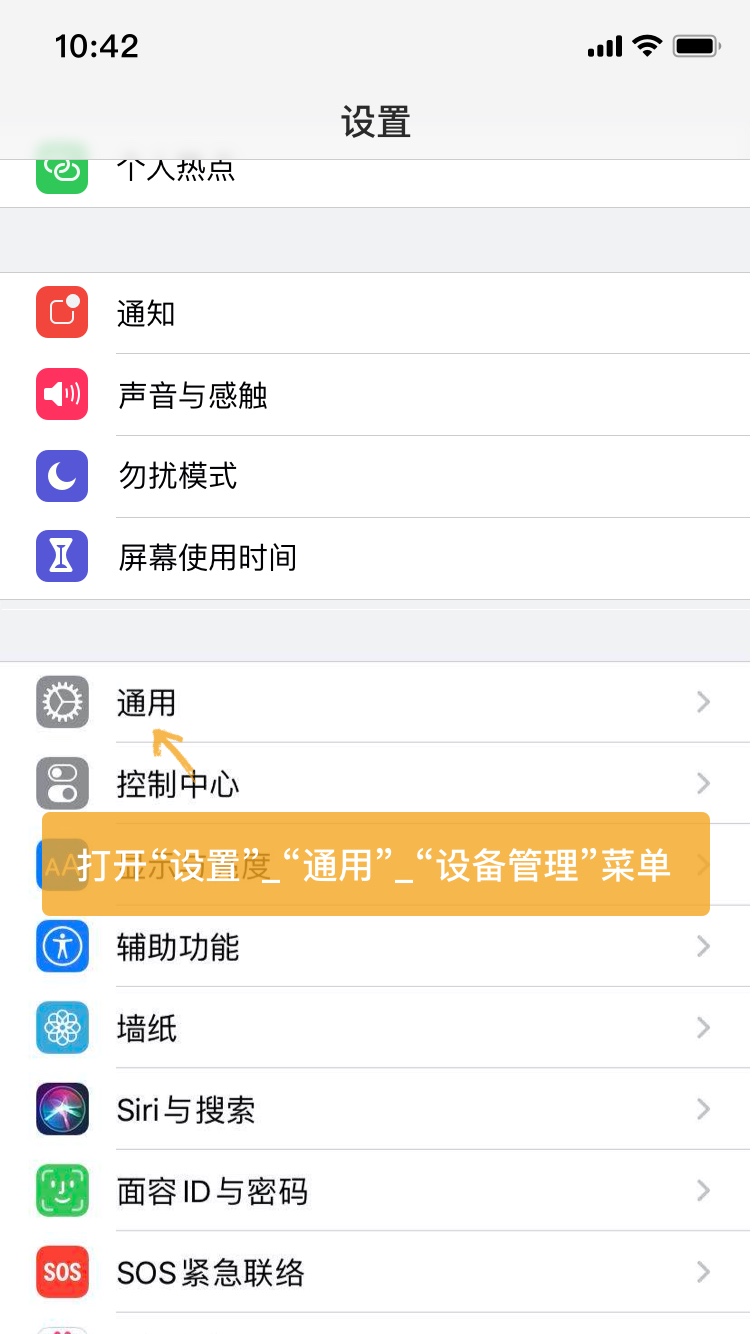
Task: Open SOS 紧急联络 settings
Action: tap(376, 1273)
